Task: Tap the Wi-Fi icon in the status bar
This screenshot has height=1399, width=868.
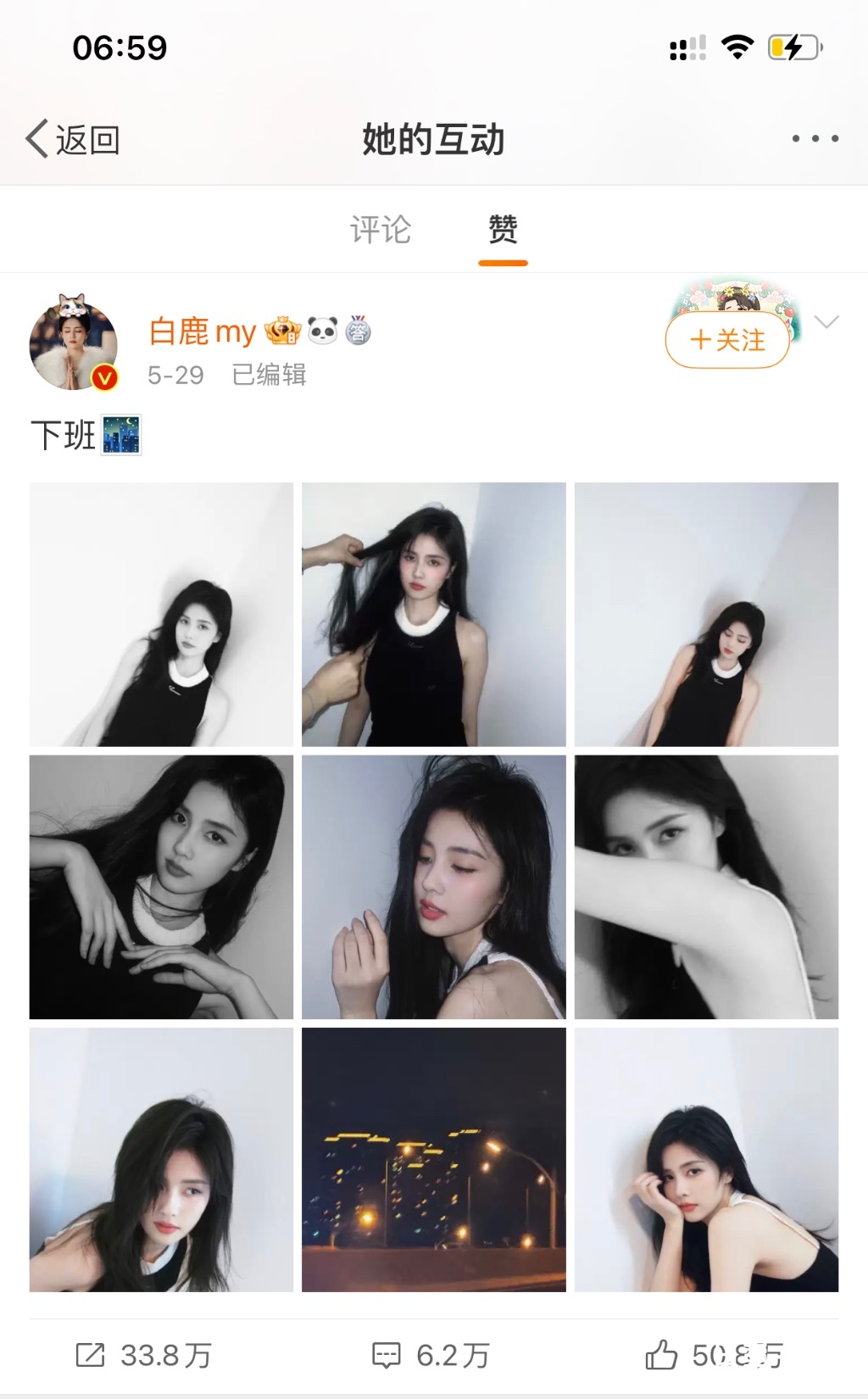Action: (x=738, y=48)
